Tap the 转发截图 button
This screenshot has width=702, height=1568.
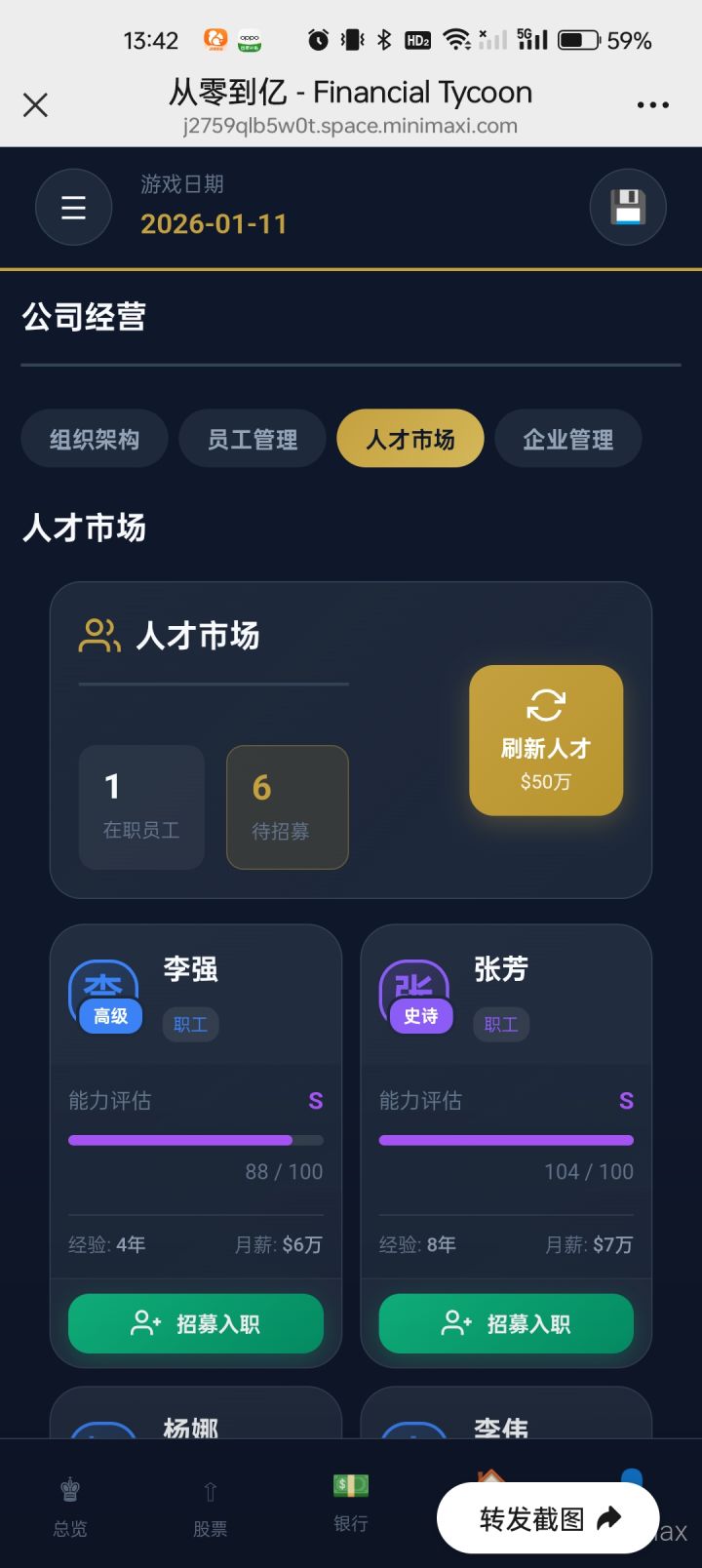[x=546, y=1518]
